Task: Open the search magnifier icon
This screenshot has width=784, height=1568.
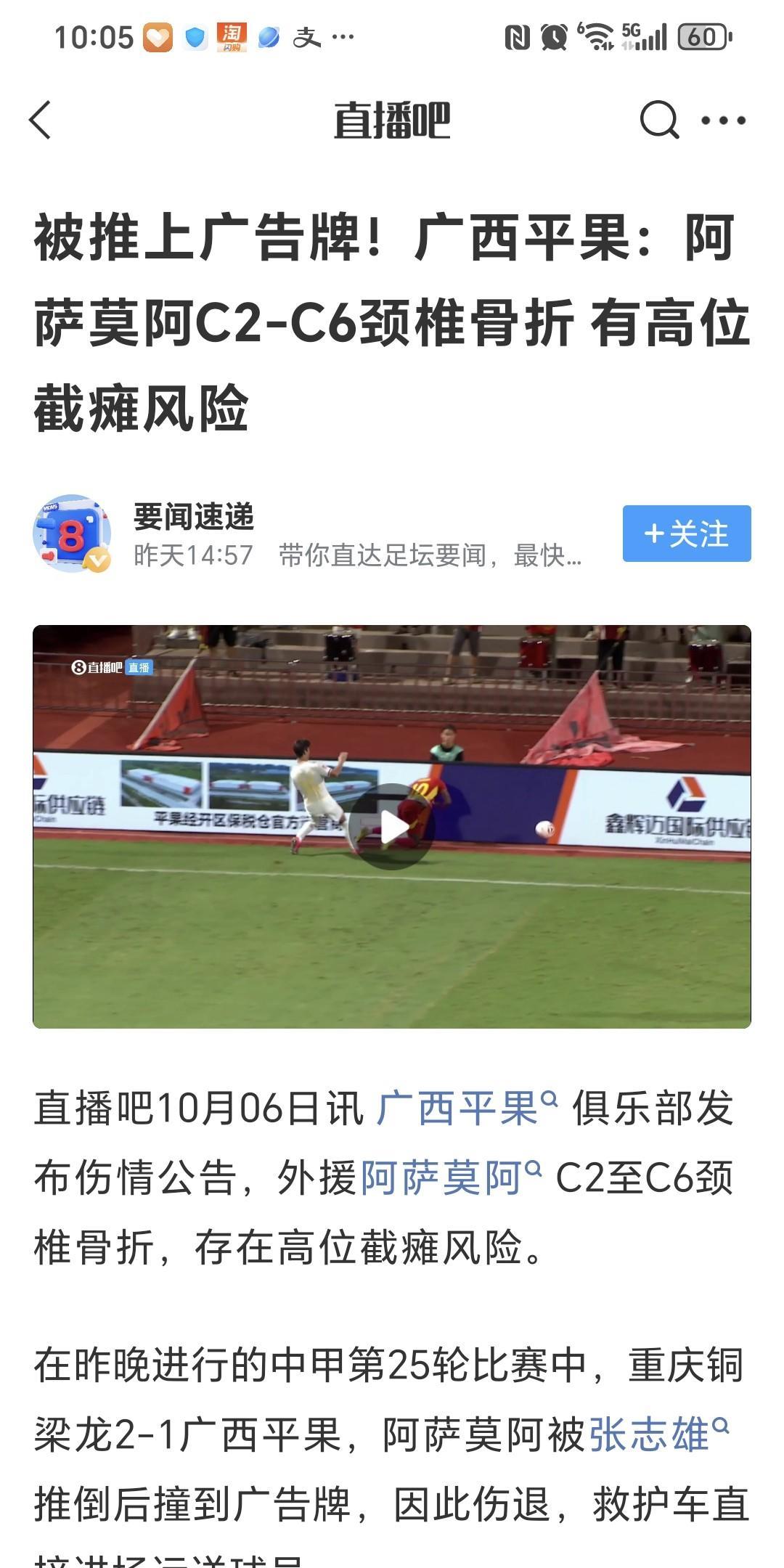Action: [x=658, y=120]
